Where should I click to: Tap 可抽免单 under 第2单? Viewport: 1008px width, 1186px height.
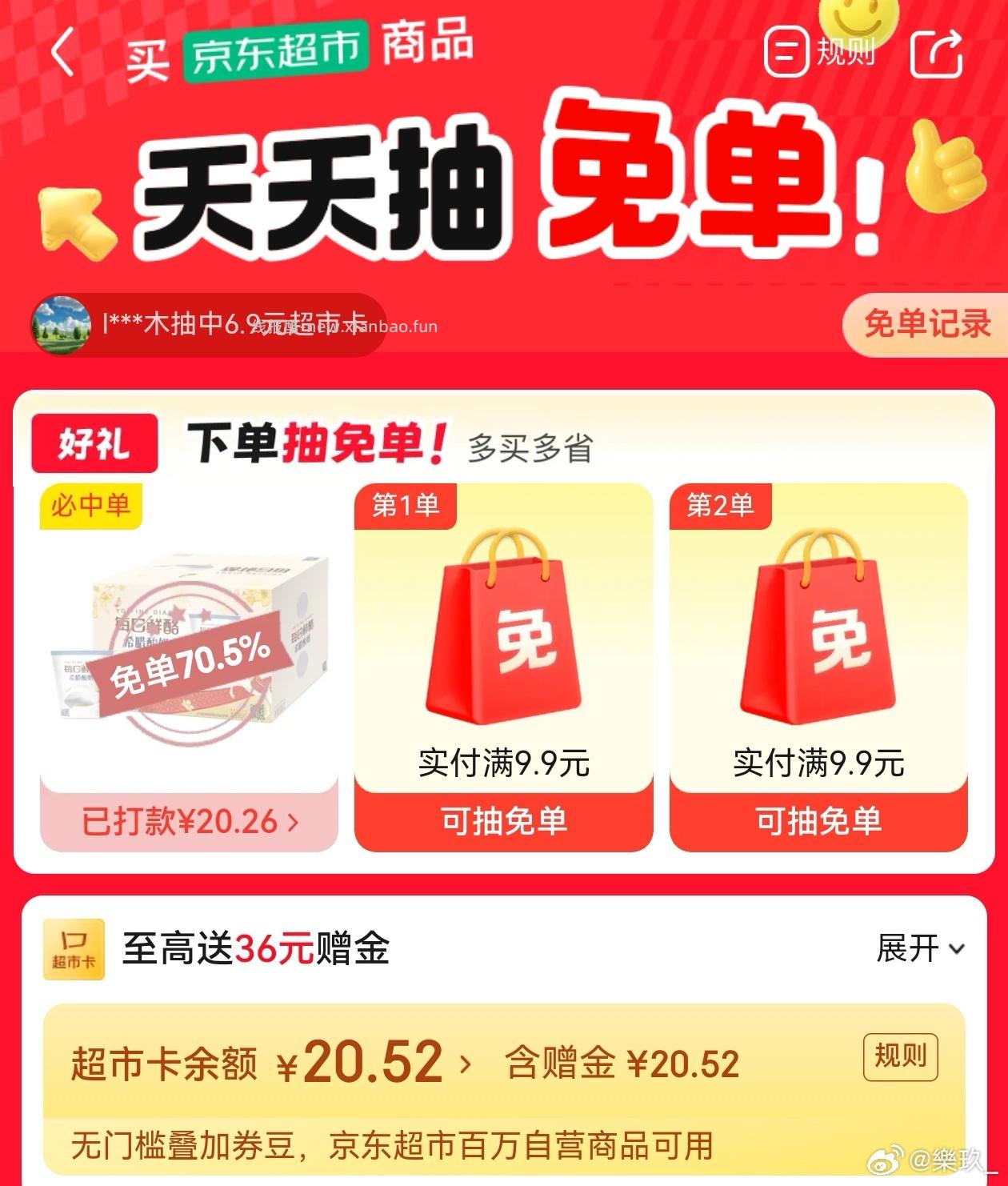pyautogui.click(x=818, y=822)
